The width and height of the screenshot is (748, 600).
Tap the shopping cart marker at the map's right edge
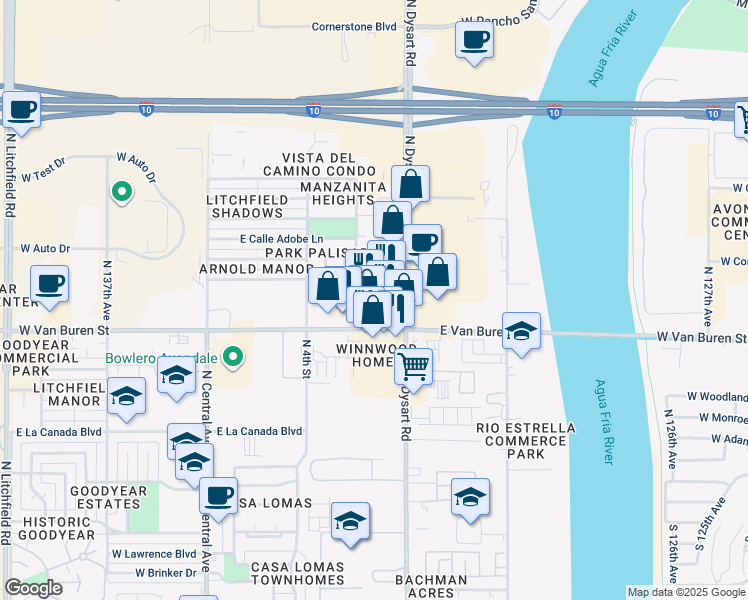click(742, 121)
